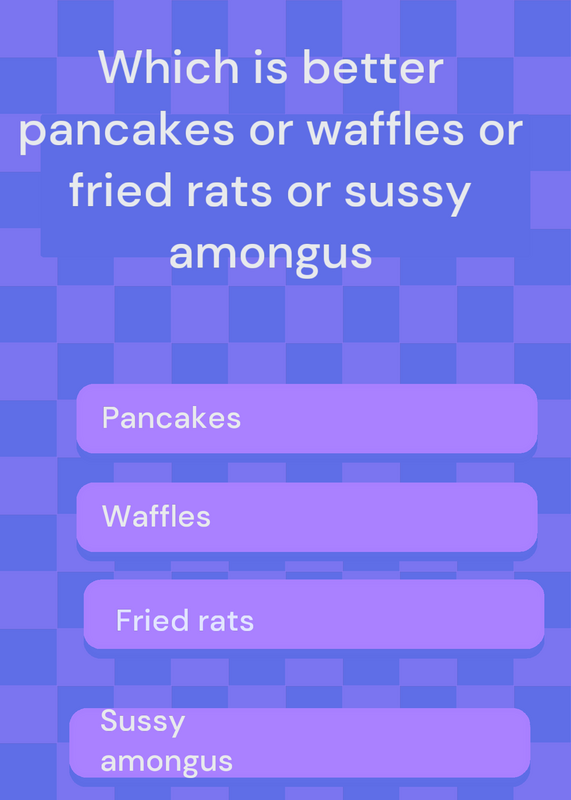Choose Waffles as your answer

(307, 517)
